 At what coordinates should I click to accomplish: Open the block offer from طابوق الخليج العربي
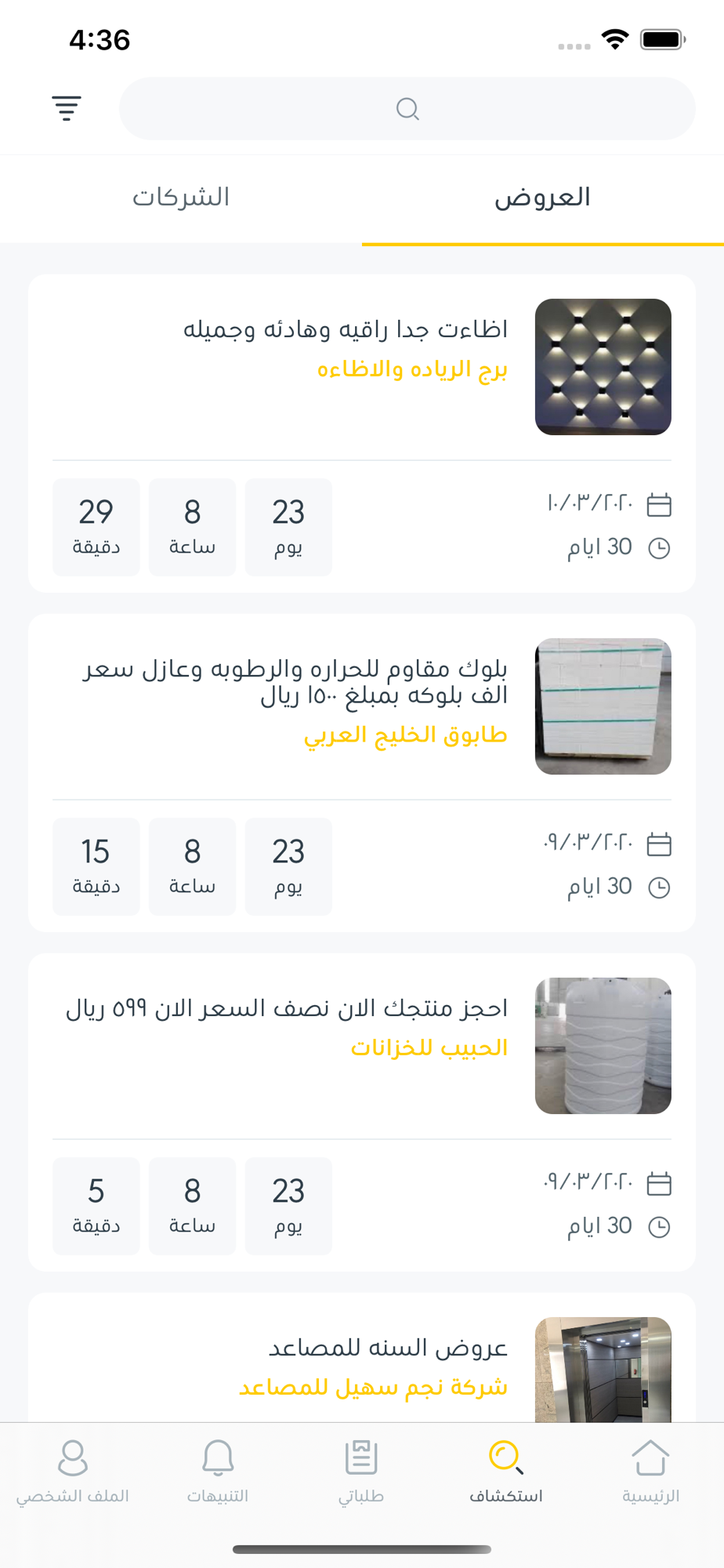pyautogui.click(x=362, y=773)
